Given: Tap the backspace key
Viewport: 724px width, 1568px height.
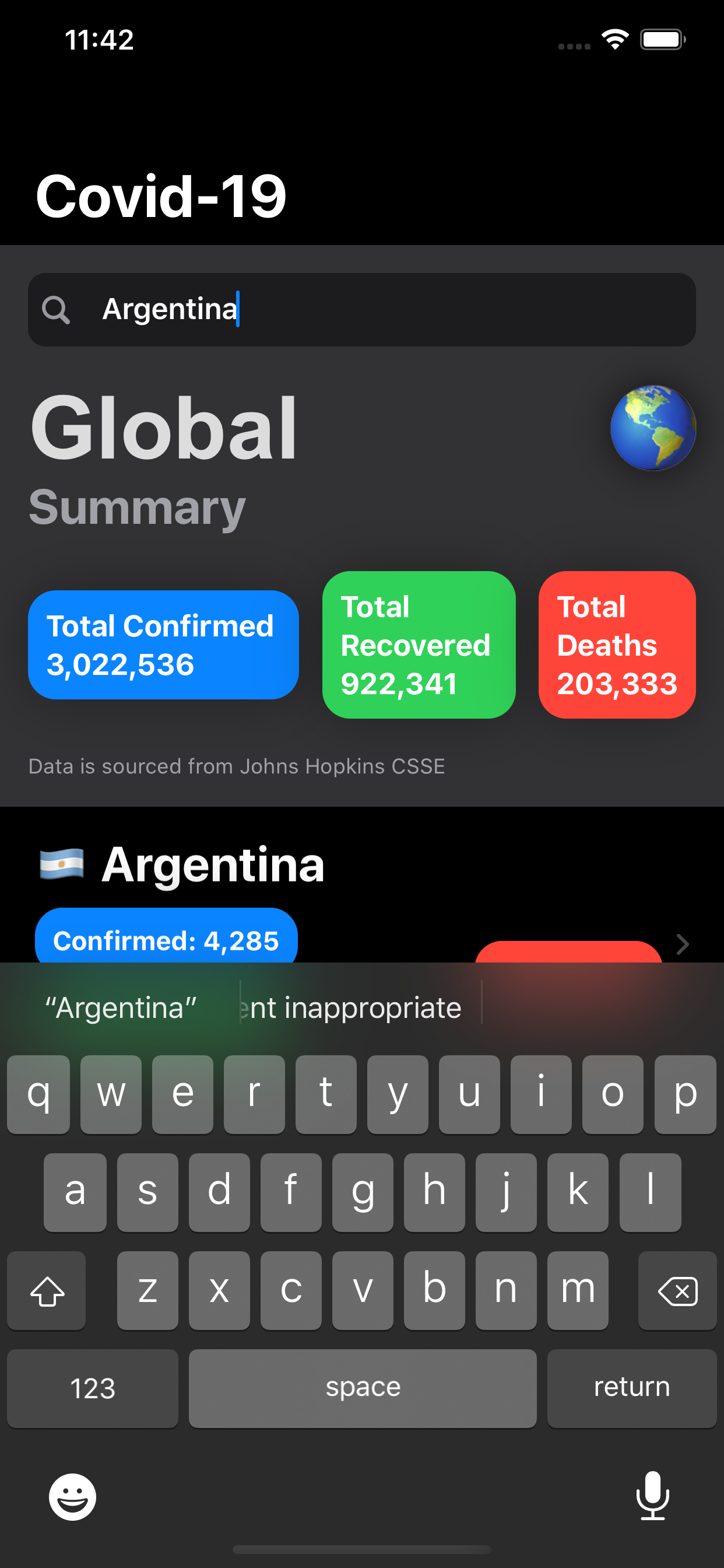Looking at the screenshot, I should click(x=677, y=1290).
